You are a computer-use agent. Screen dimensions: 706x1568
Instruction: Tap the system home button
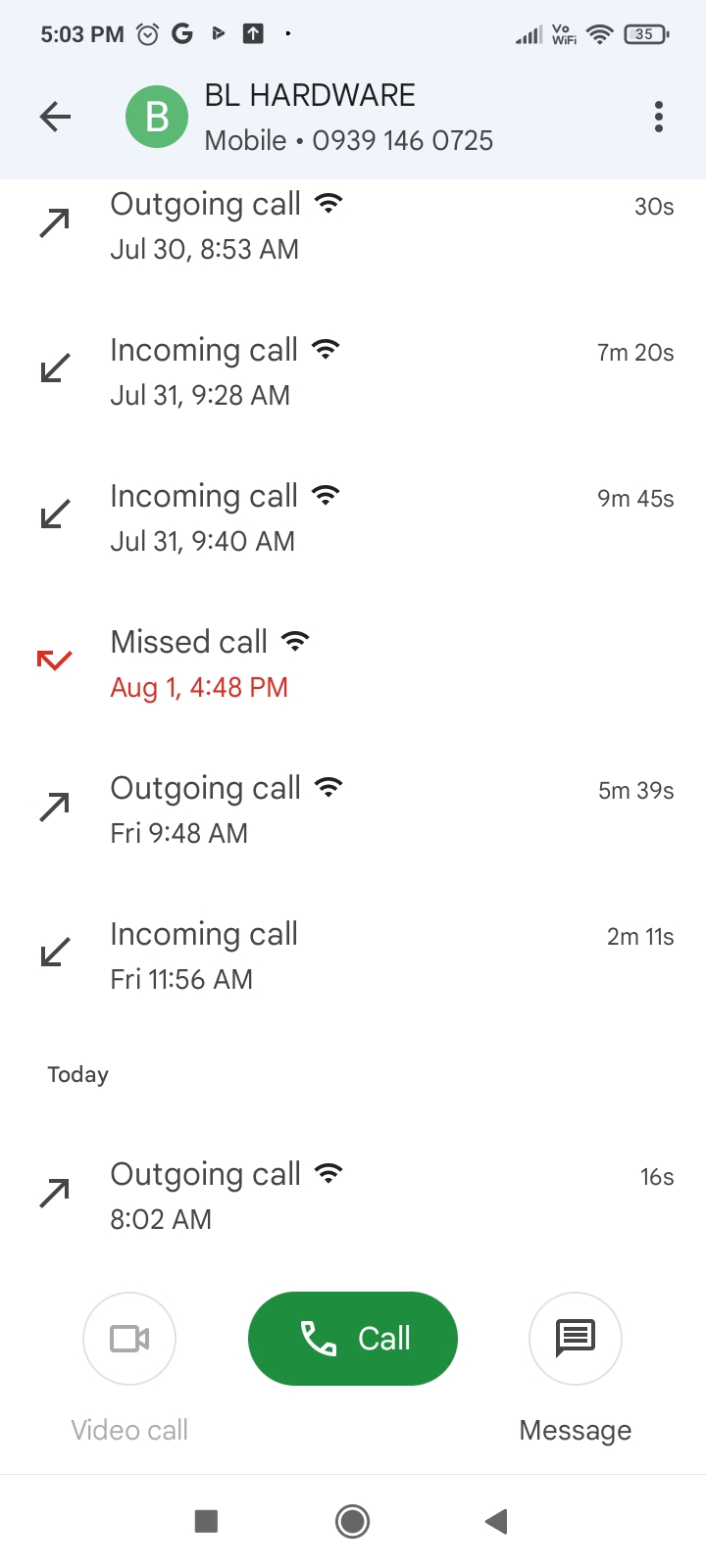coord(353,1521)
